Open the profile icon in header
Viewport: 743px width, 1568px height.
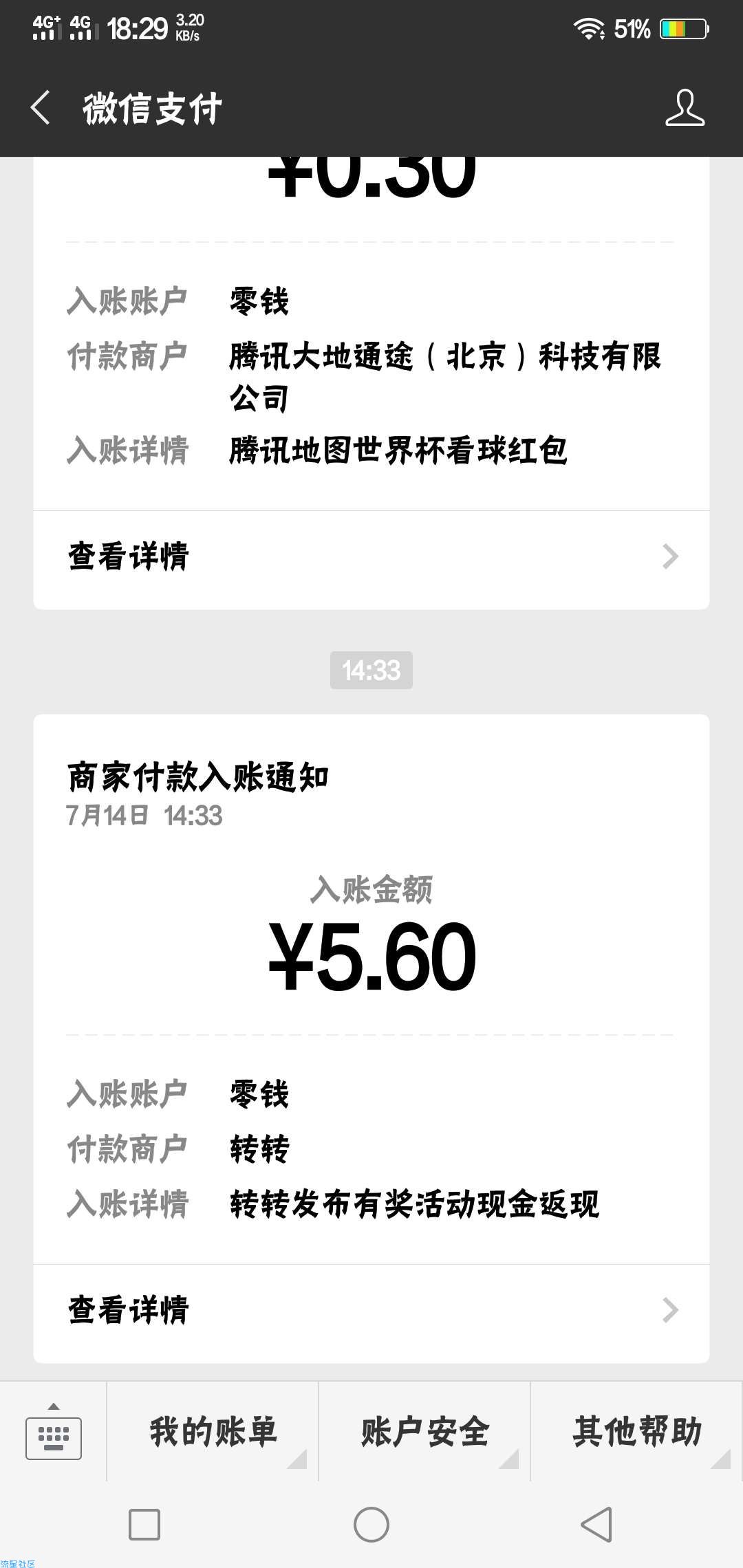(685, 107)
